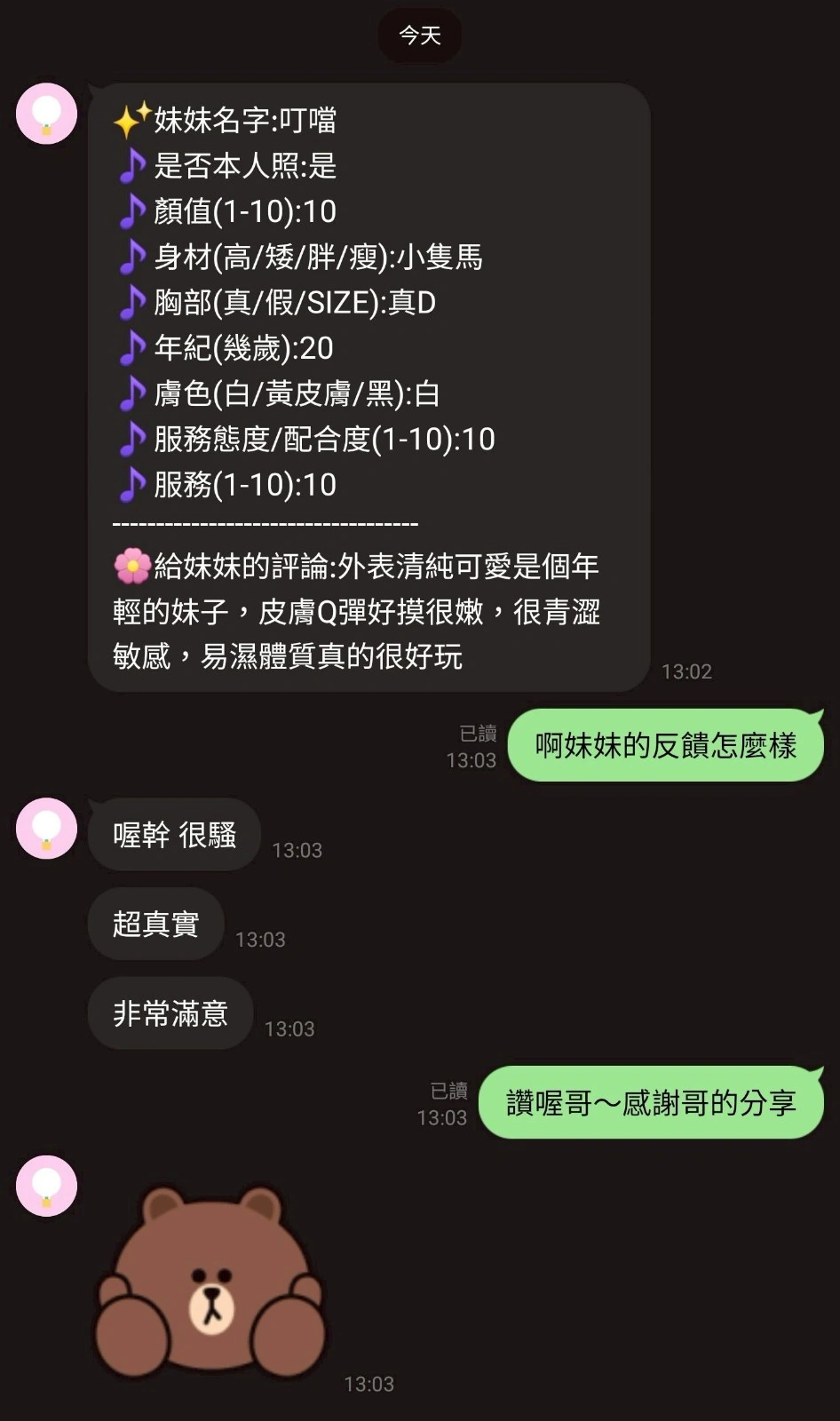The width and height of the screenshot is (840, 1421).
Task: Open the brown bear sticker
Action: (210, 1281)
